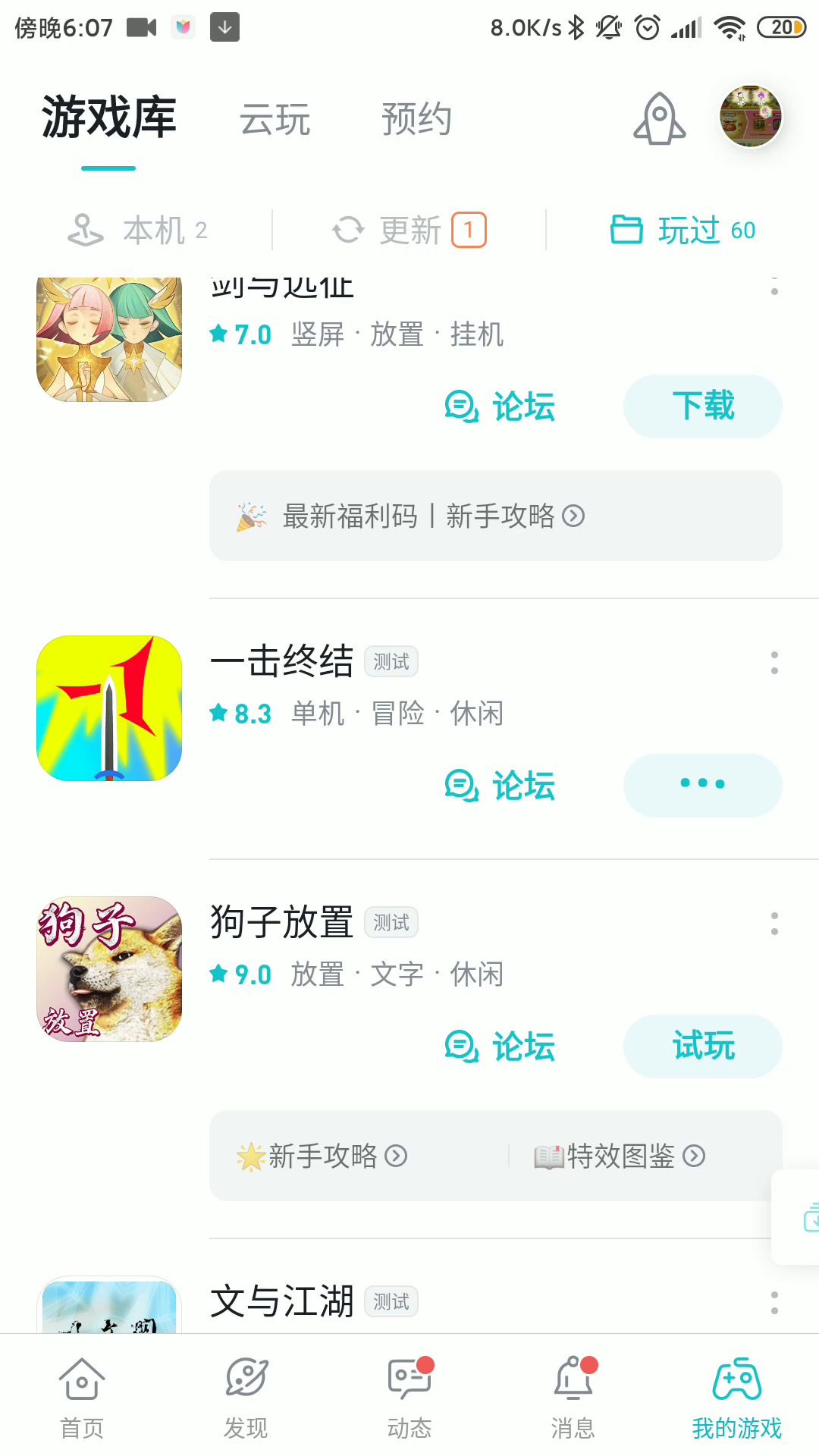The height and width of the screenshot is (1456, 819).
Task: Show 本机 installed games
Action: 137,230
